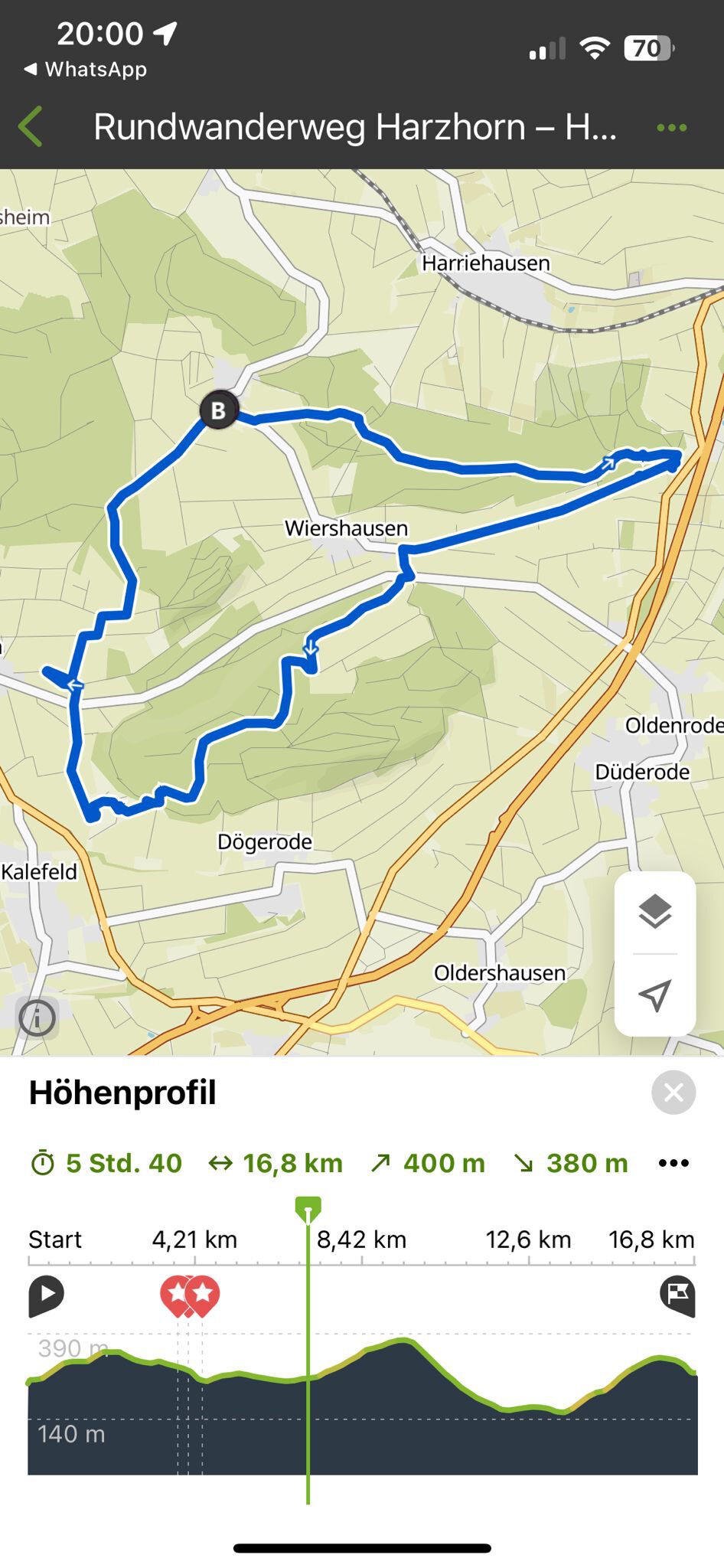724x1568 pixels.
Task: Jump to the start marker on profile
Action: coord(46,1296)
